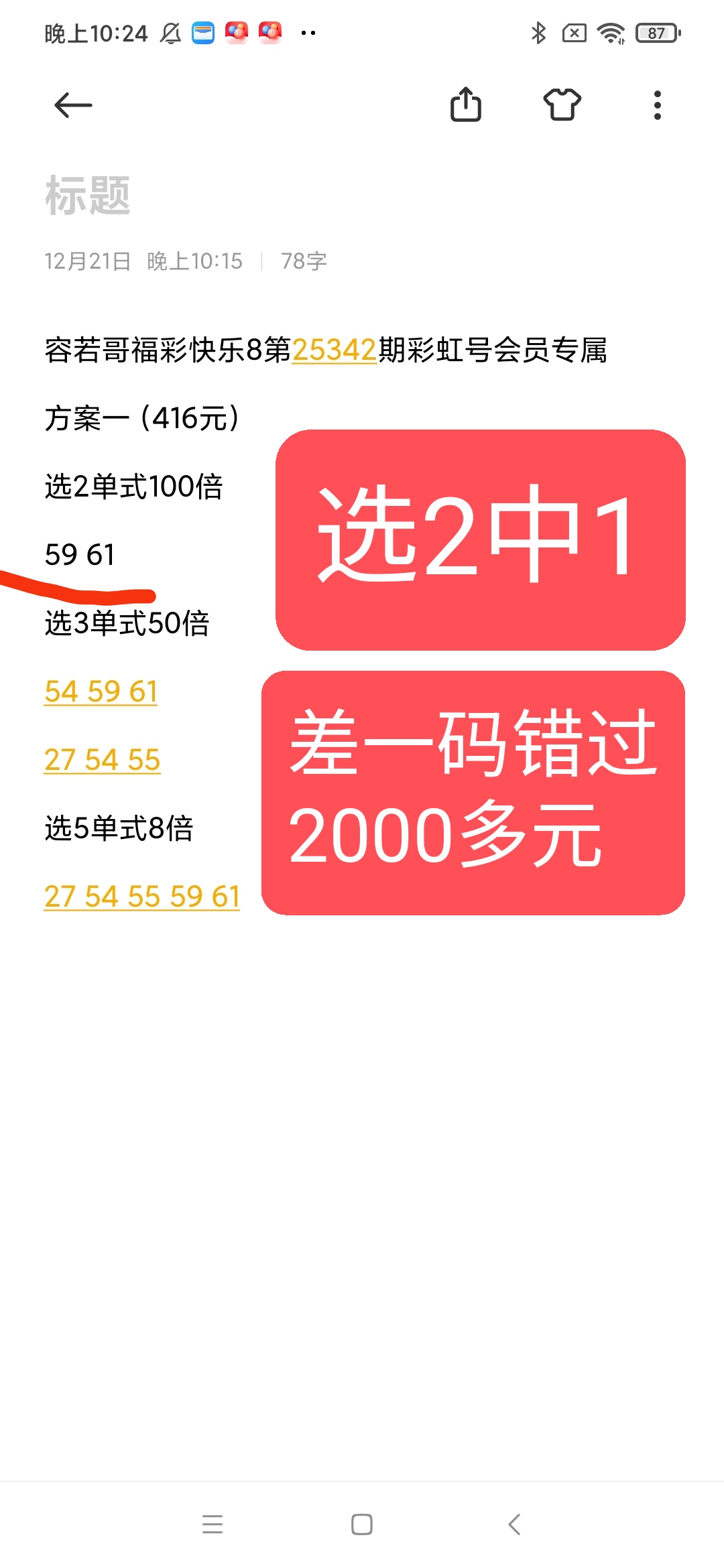
Task: Click the 87% battery indicator
Action: (x=656, y=31)
